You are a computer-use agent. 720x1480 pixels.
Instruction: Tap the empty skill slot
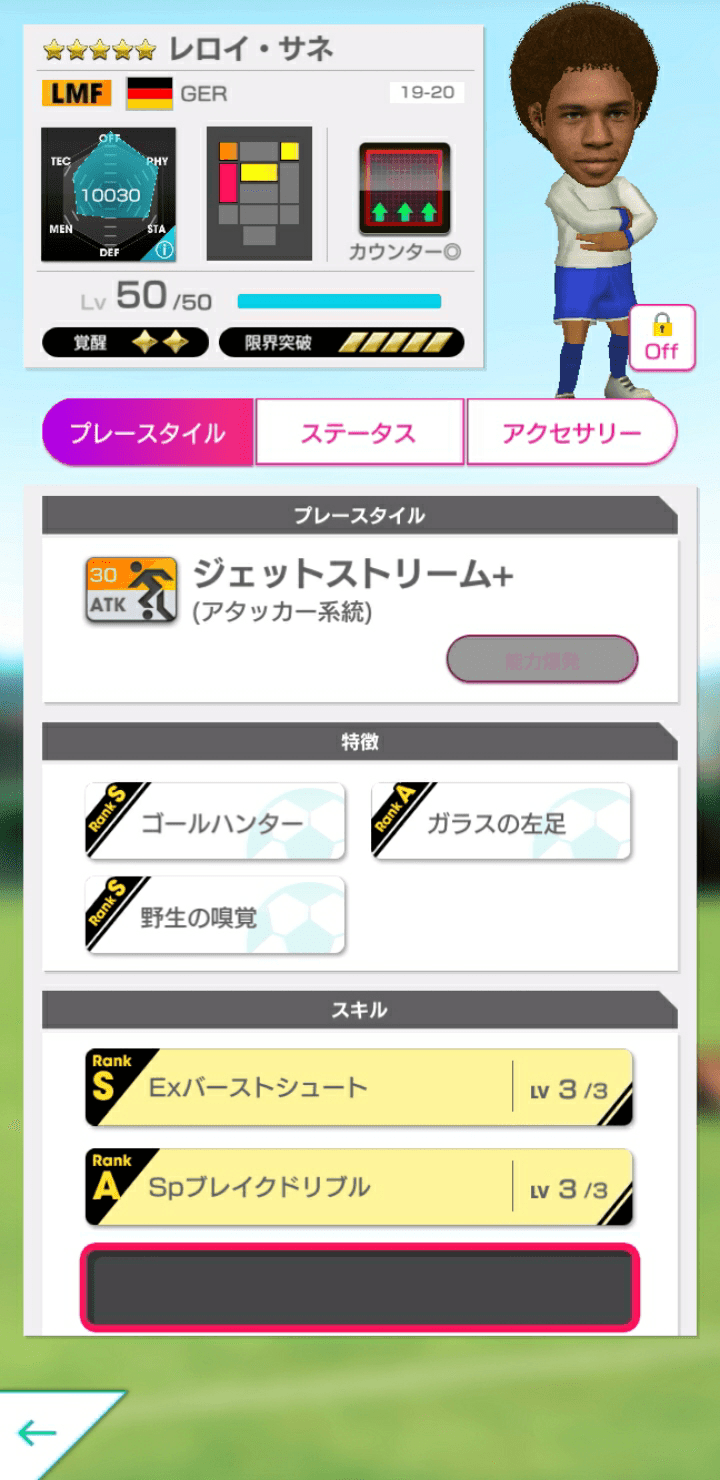click(359, 1288)
